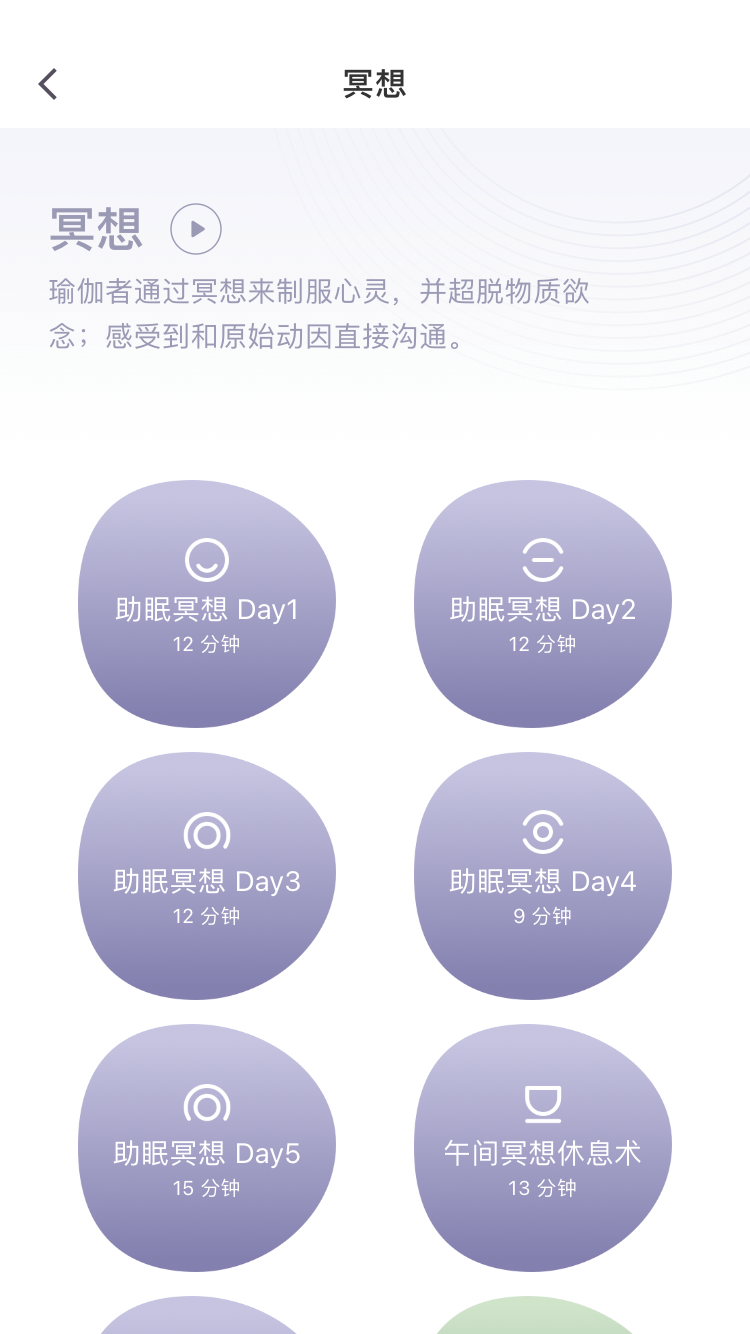Play the 冥想 intro audio
This screenshot has height=1334, width=750.
[196, 229]
